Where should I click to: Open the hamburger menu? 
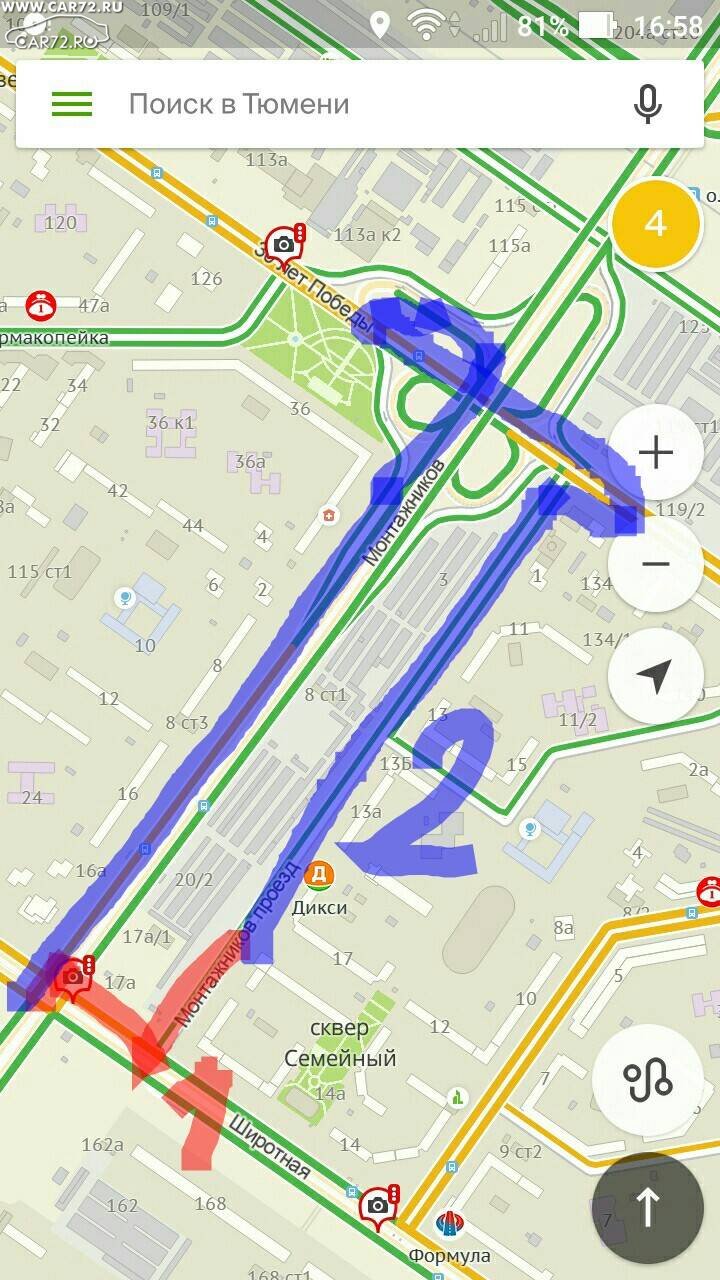pyautogui.click(x=72, y=104)
